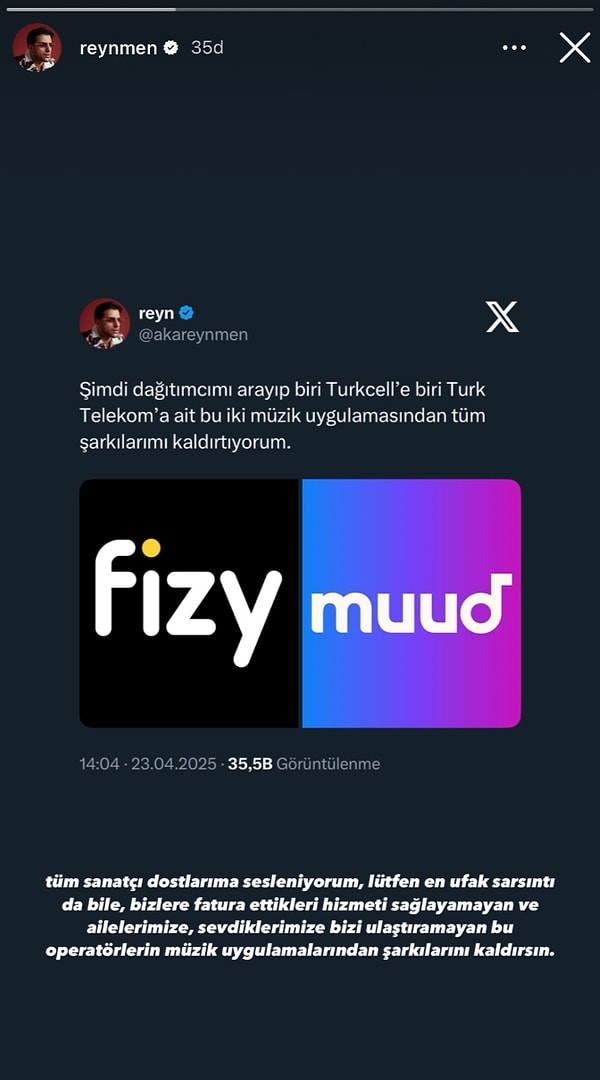Viewport: 600px width, 1080px height.
Task: Close the story viewer
Action: [x=574, y=47]
